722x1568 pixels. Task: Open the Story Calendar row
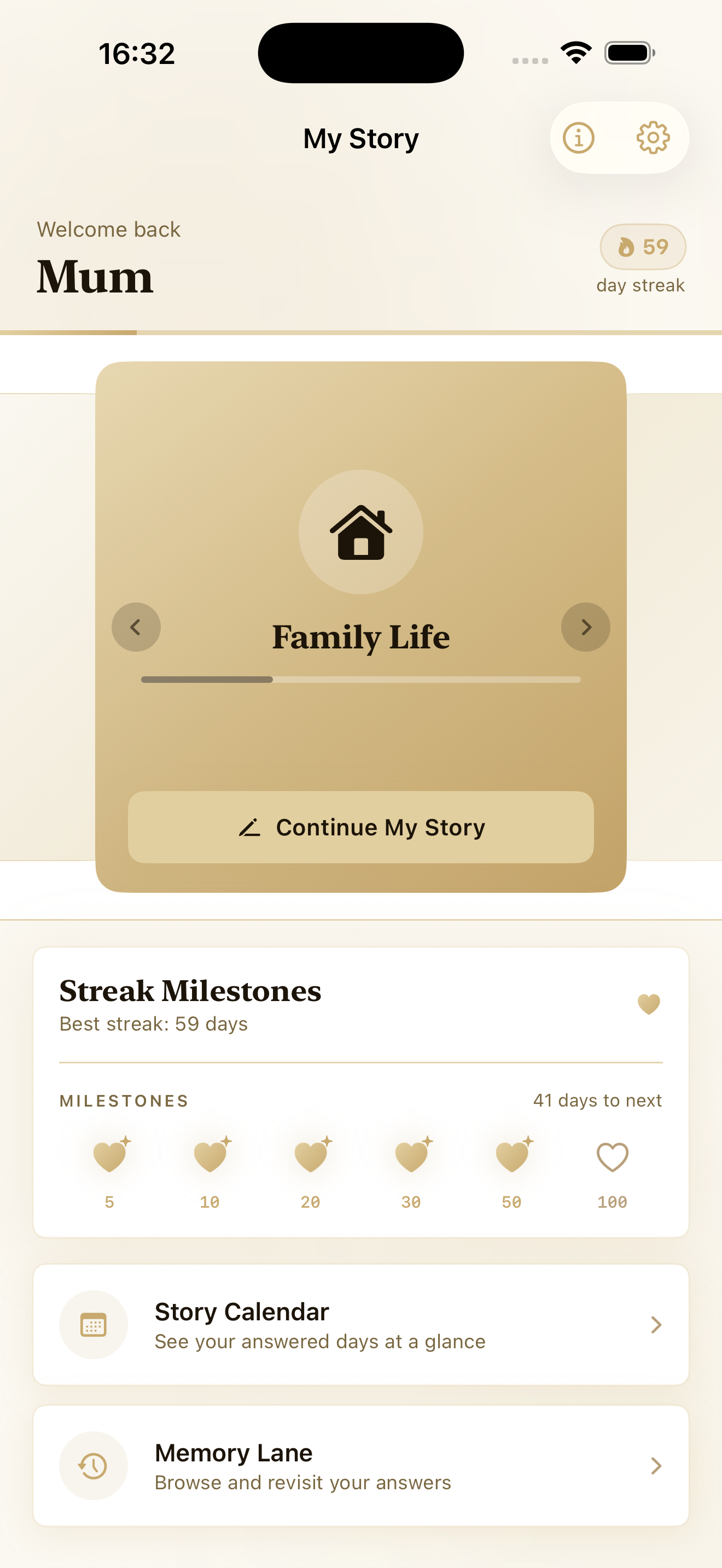click(360, 1325)
